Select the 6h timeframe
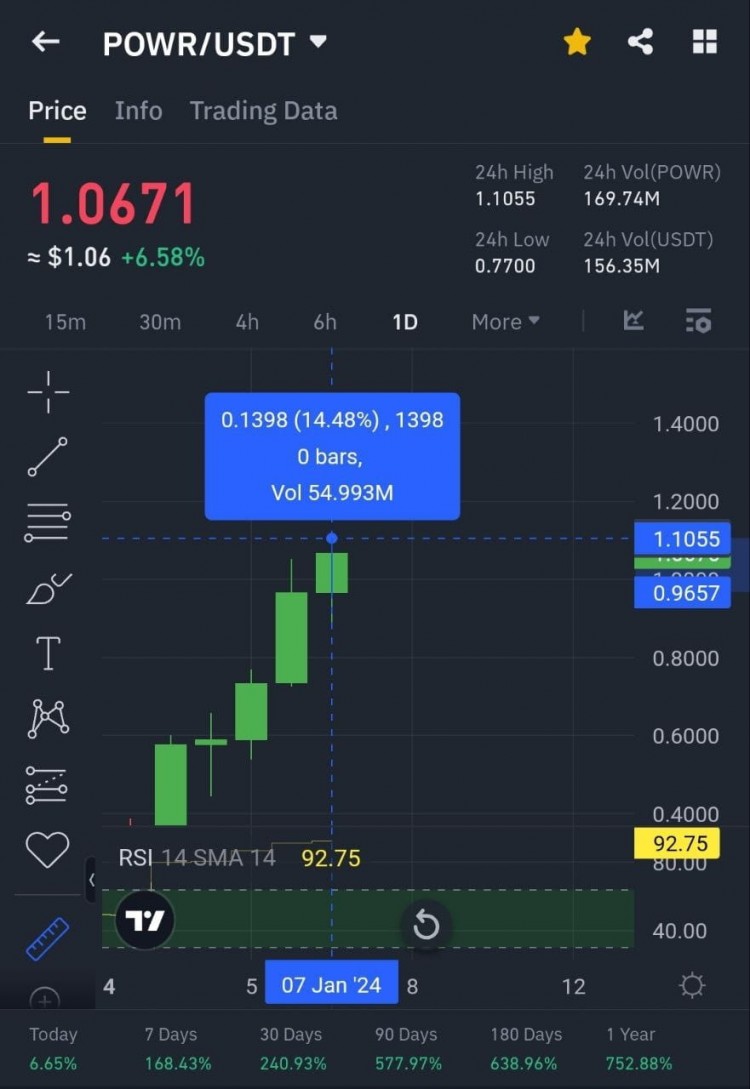The image size is (750, 1089). [325, 322]
